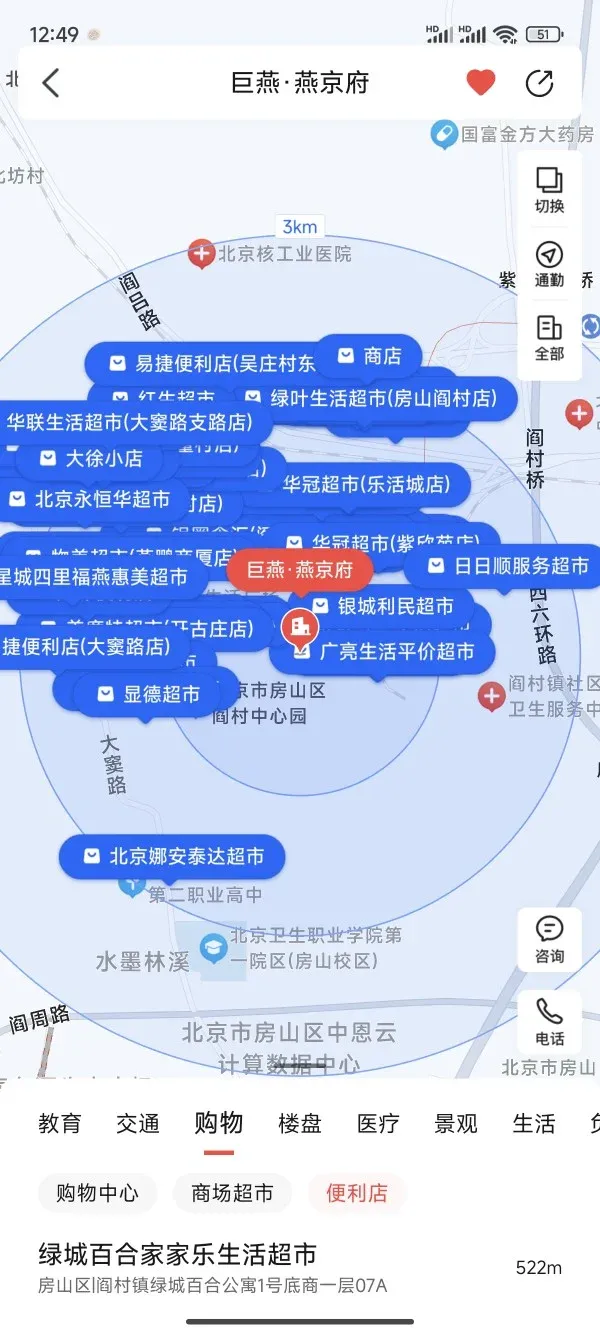Switch to the 教育 tab
The height and width of the screenshot is (1335, 600).
(60, 1123)
